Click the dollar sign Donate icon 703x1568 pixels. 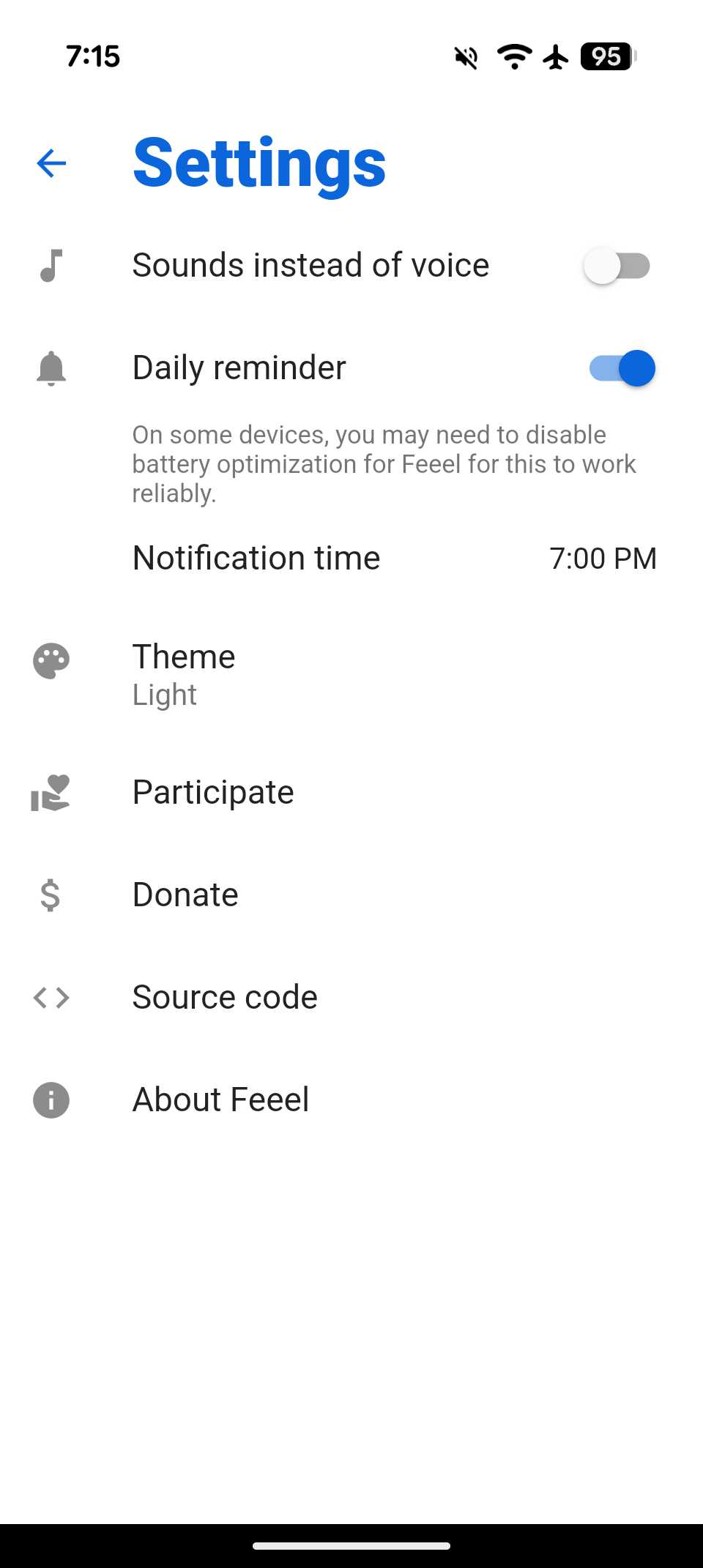pyautogui.click(x=51, y=895)
